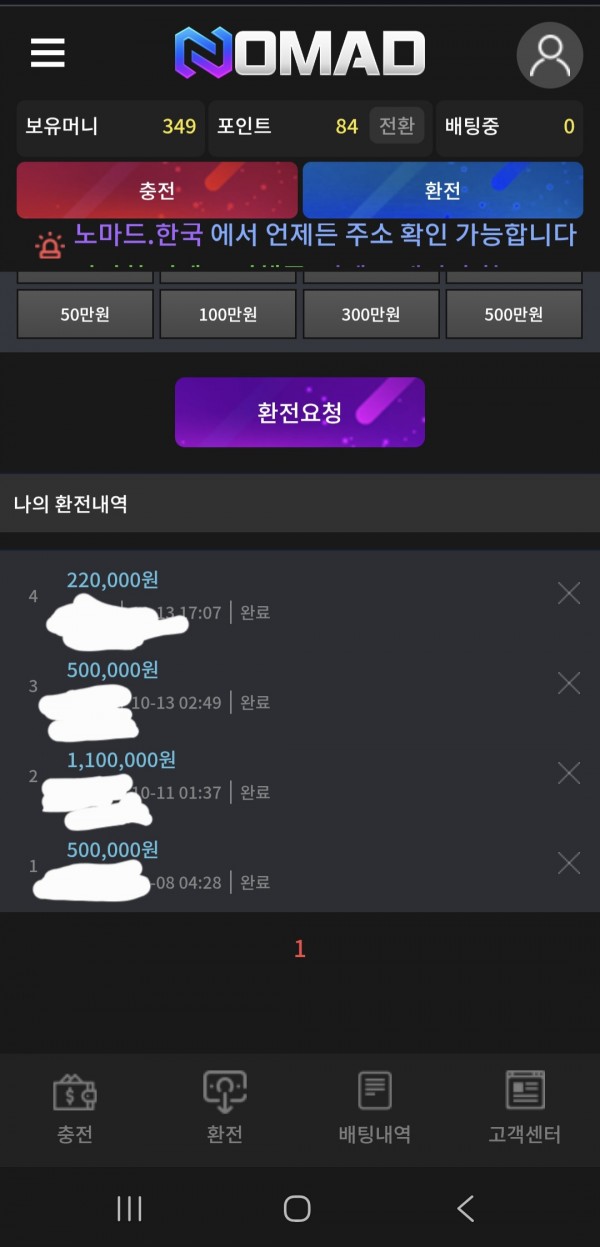Open the 배팅내역 tab
Viewport: 600px width, 1247px height.
(x=375, y=1107)
